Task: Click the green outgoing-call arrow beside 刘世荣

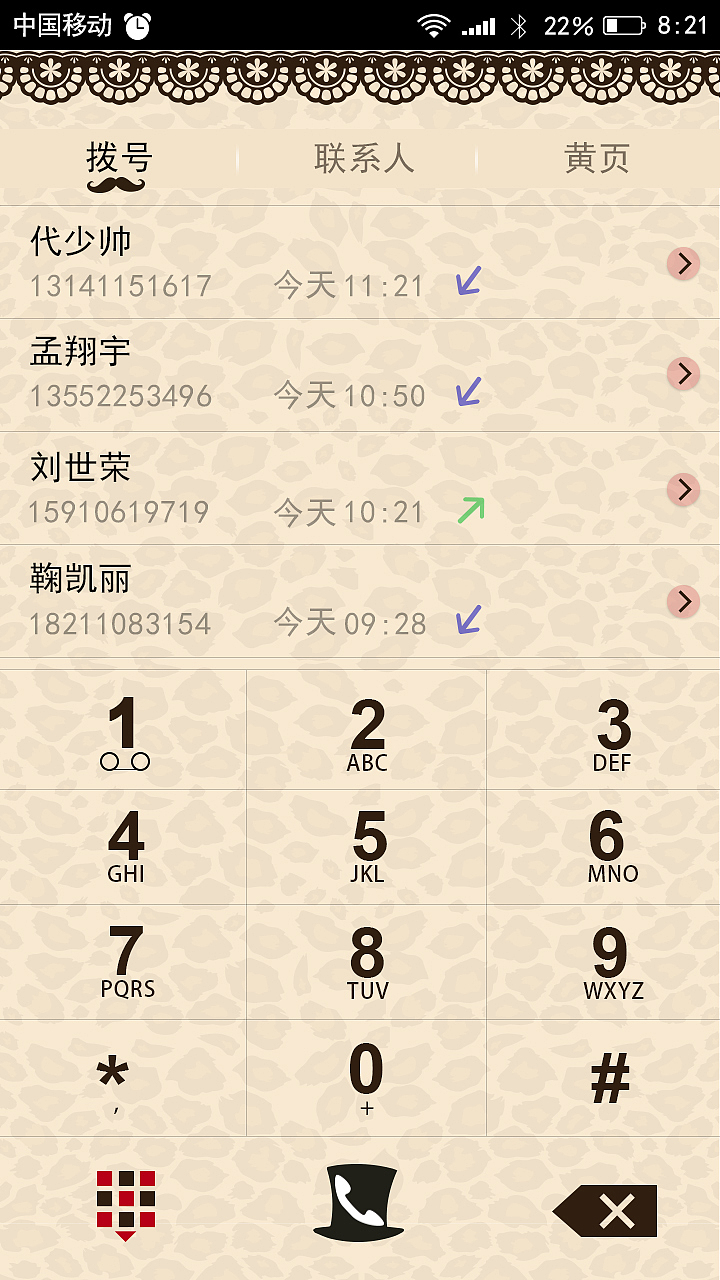Action: [472, 508]
